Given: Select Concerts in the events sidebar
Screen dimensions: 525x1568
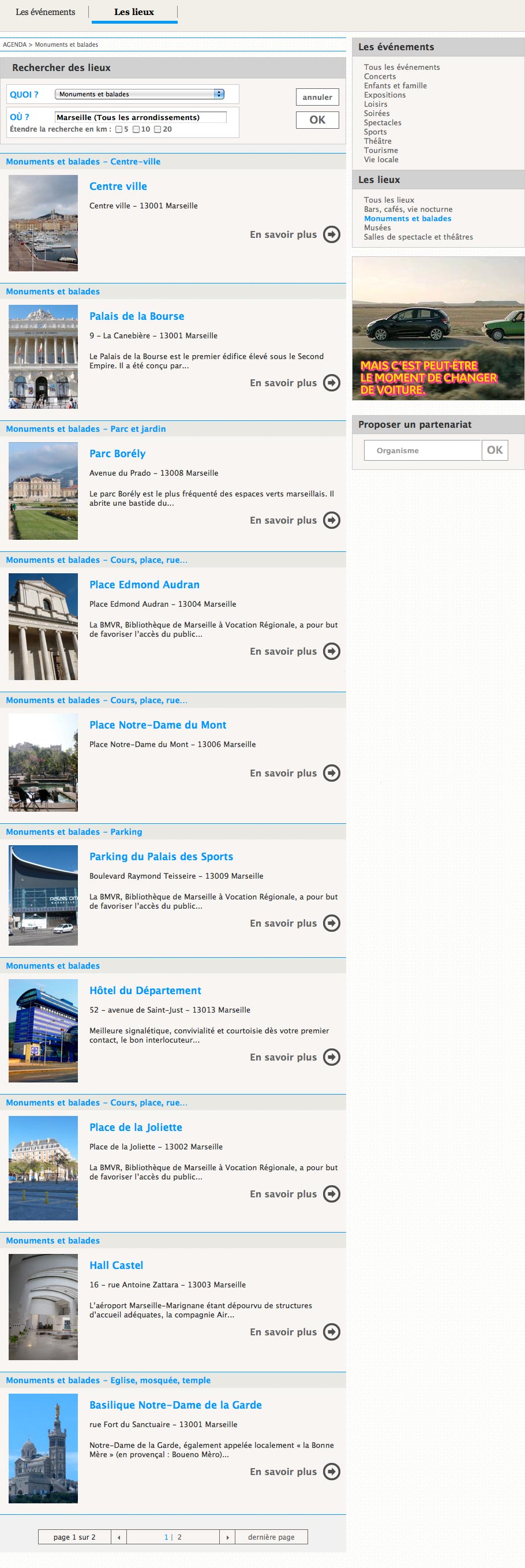Looking at the screenshot, I should tap(380, 77).
